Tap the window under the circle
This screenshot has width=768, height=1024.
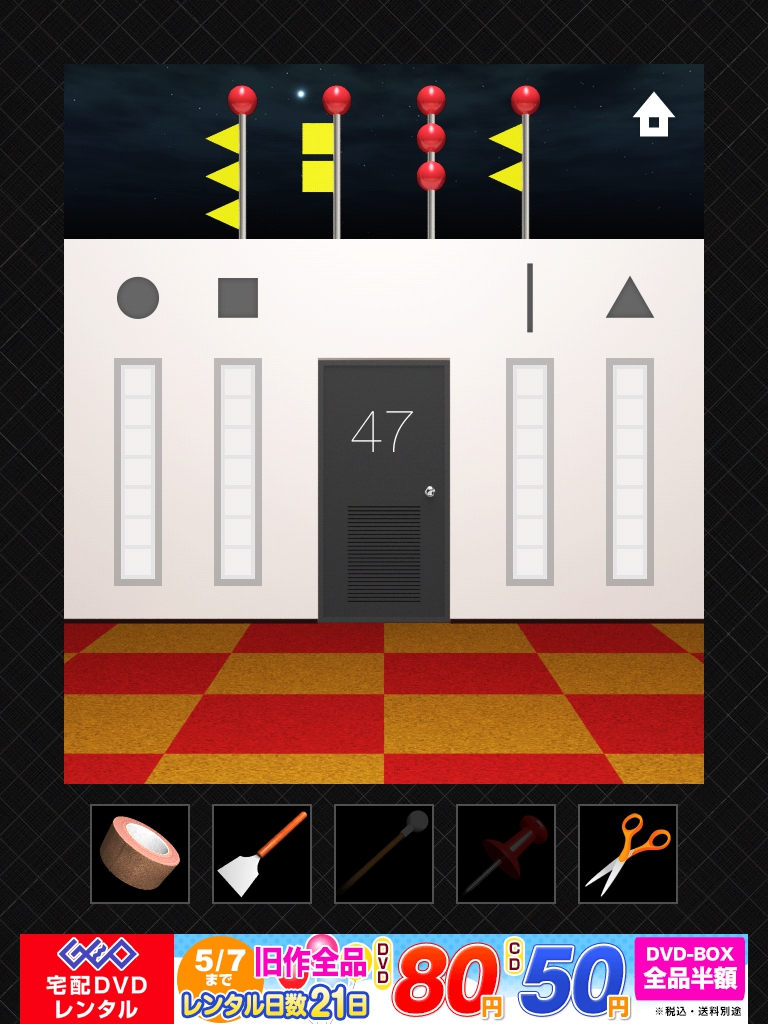click(x=138, y=471)
